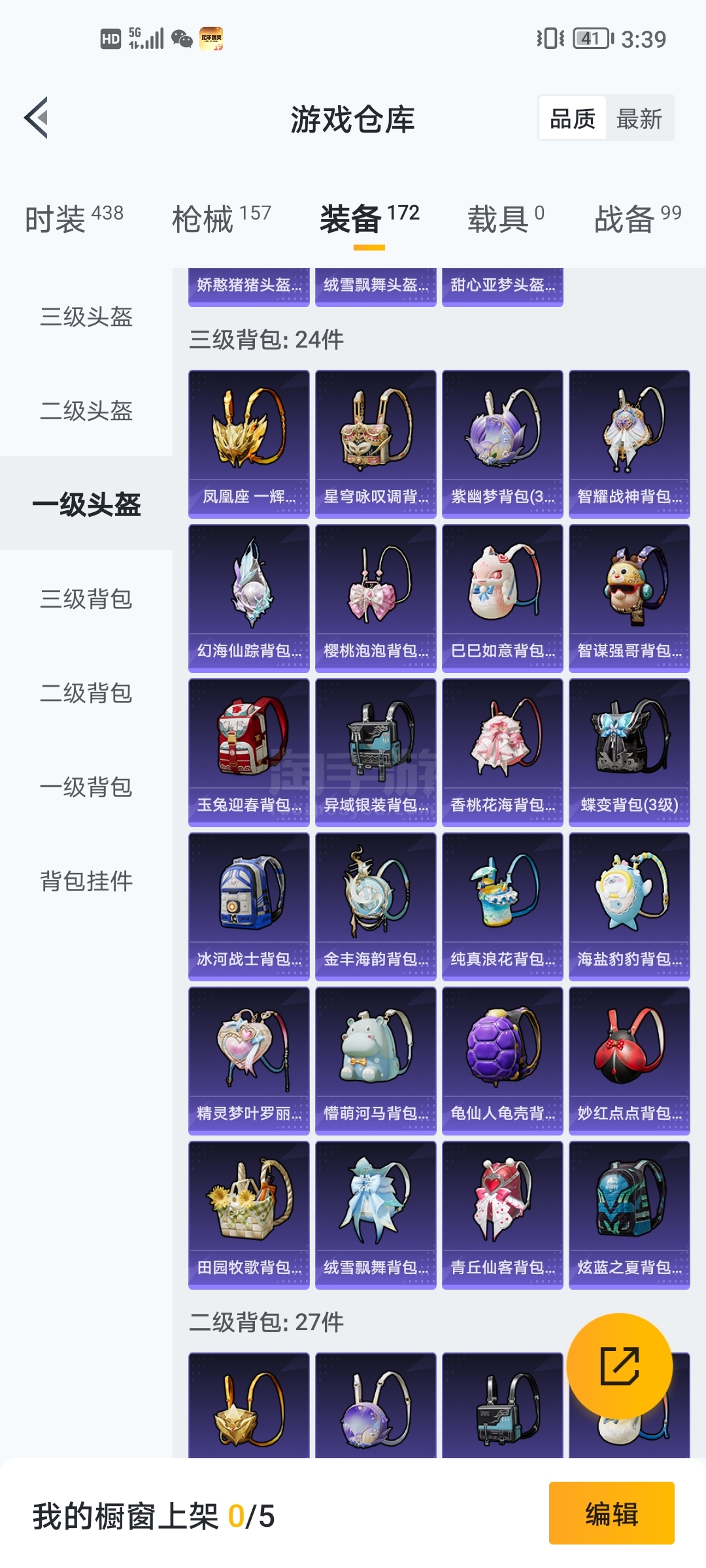
Task: View the 凤凰座 backpack tile
Action: [249, 444]
